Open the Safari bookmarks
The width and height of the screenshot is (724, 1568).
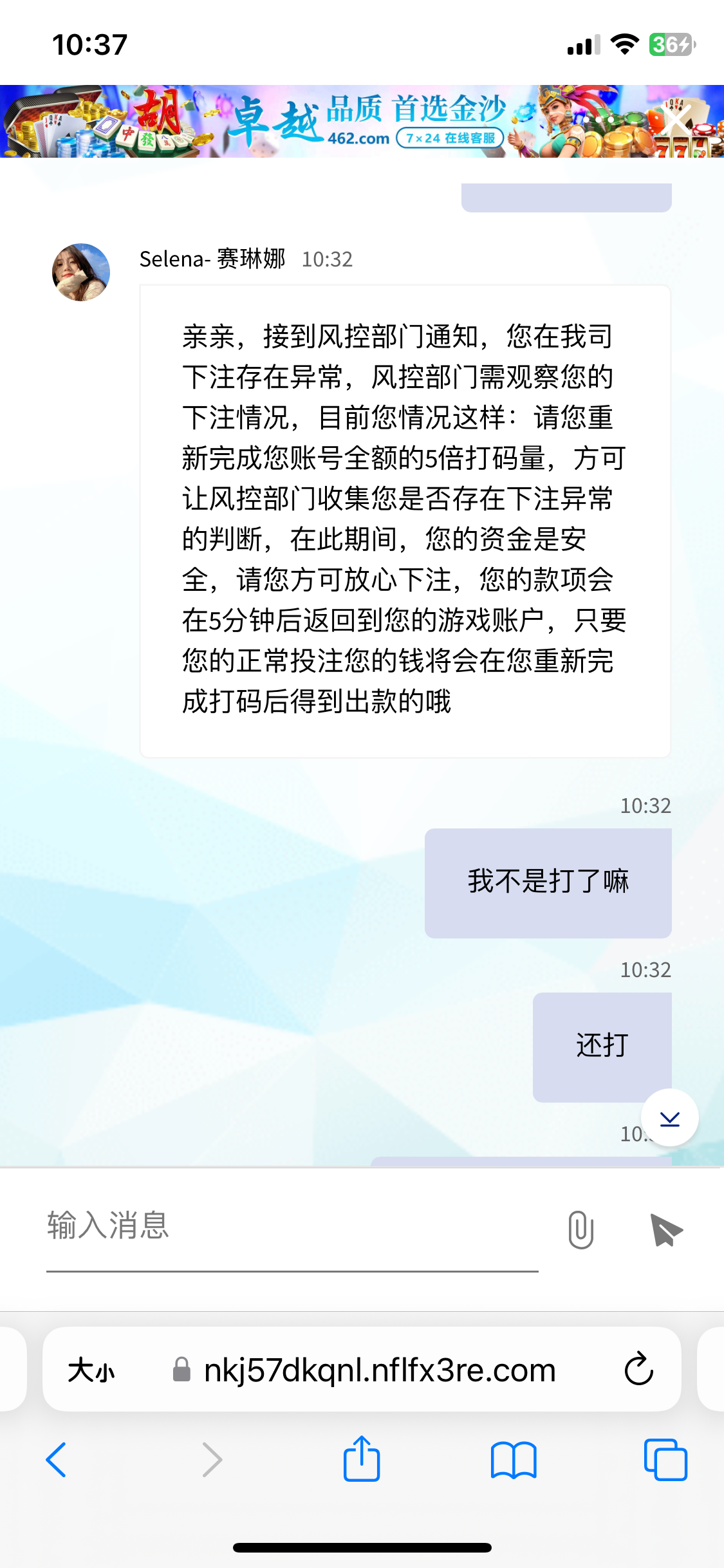pyautogui.click(x=513, y=1459)
